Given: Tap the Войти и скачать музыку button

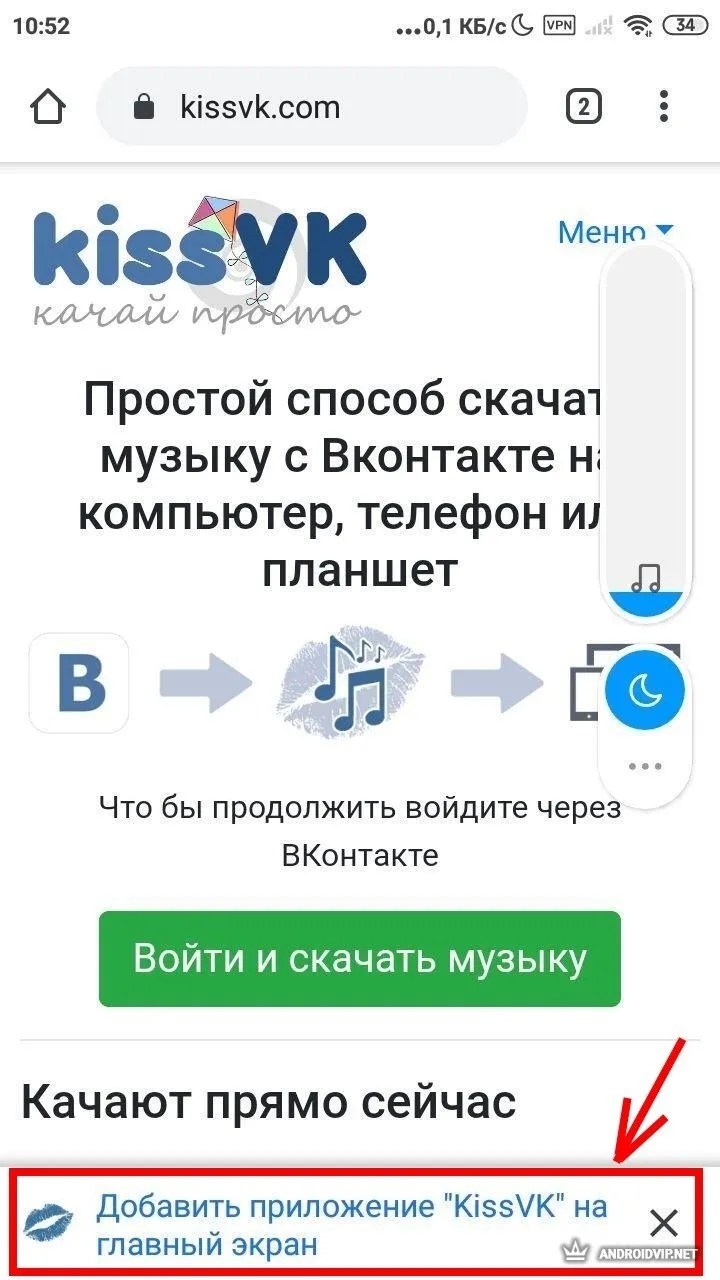Looking at the screenshot, I should (x=359, y=958).
